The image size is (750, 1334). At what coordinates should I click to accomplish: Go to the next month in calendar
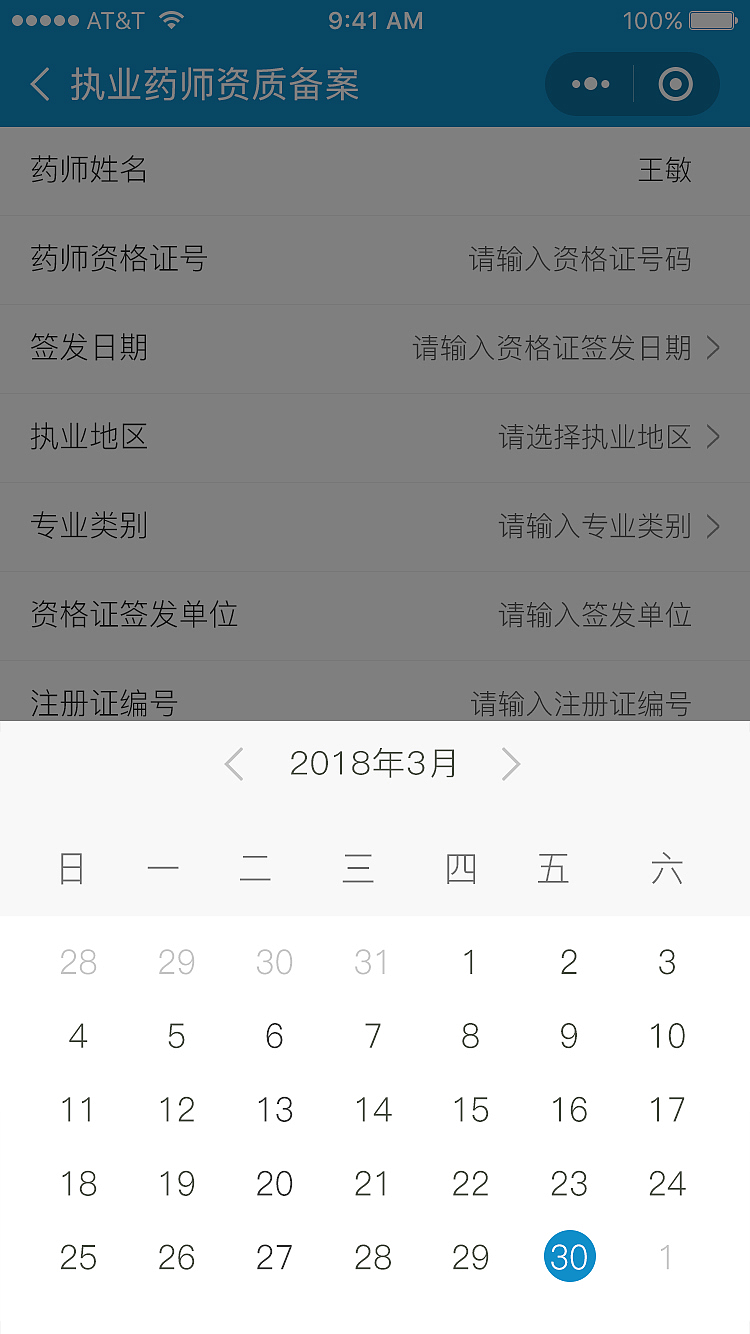510,764
